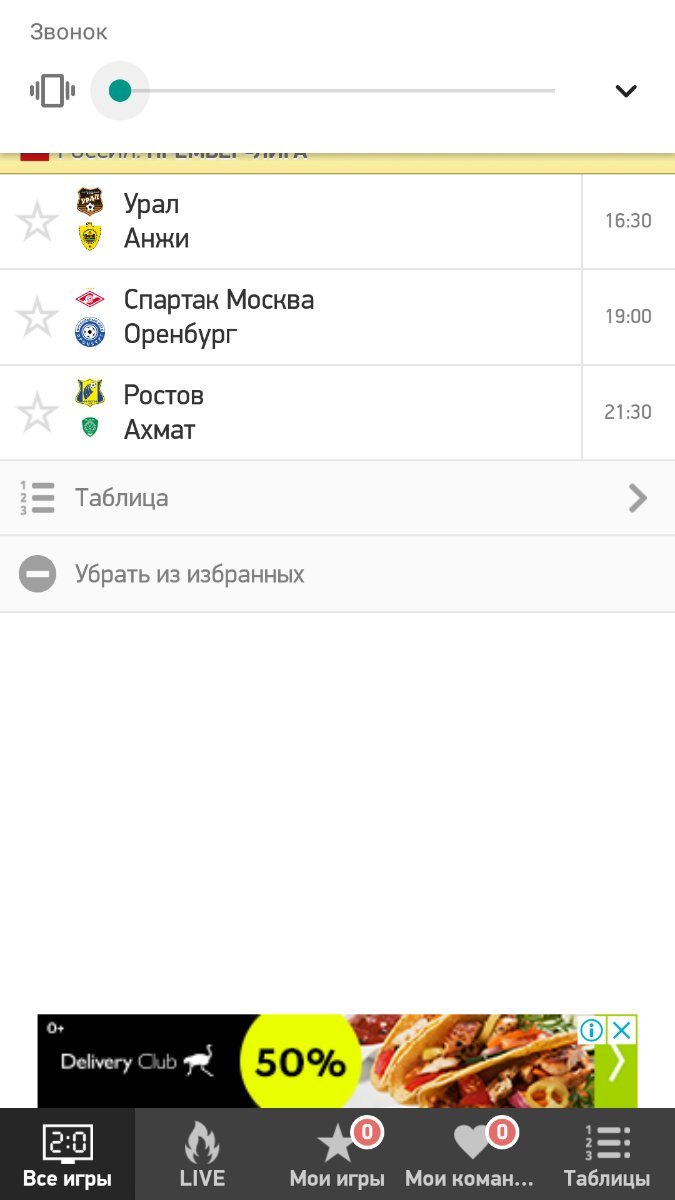Switch to the LIVE tab
This screenshot has width=675, height=1200.
click(x=202, y=1155)
